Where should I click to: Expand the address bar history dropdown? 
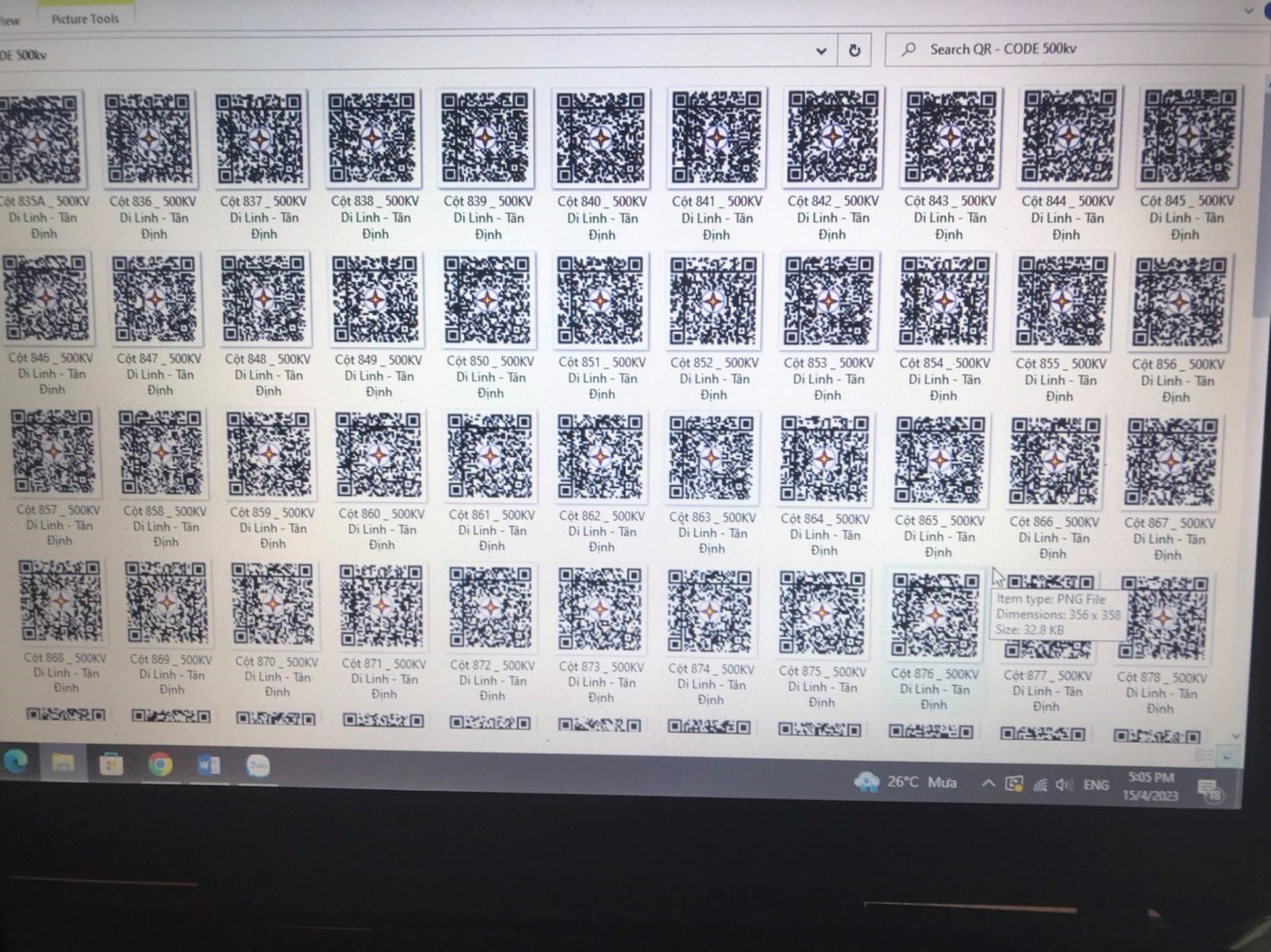[821, 51]
